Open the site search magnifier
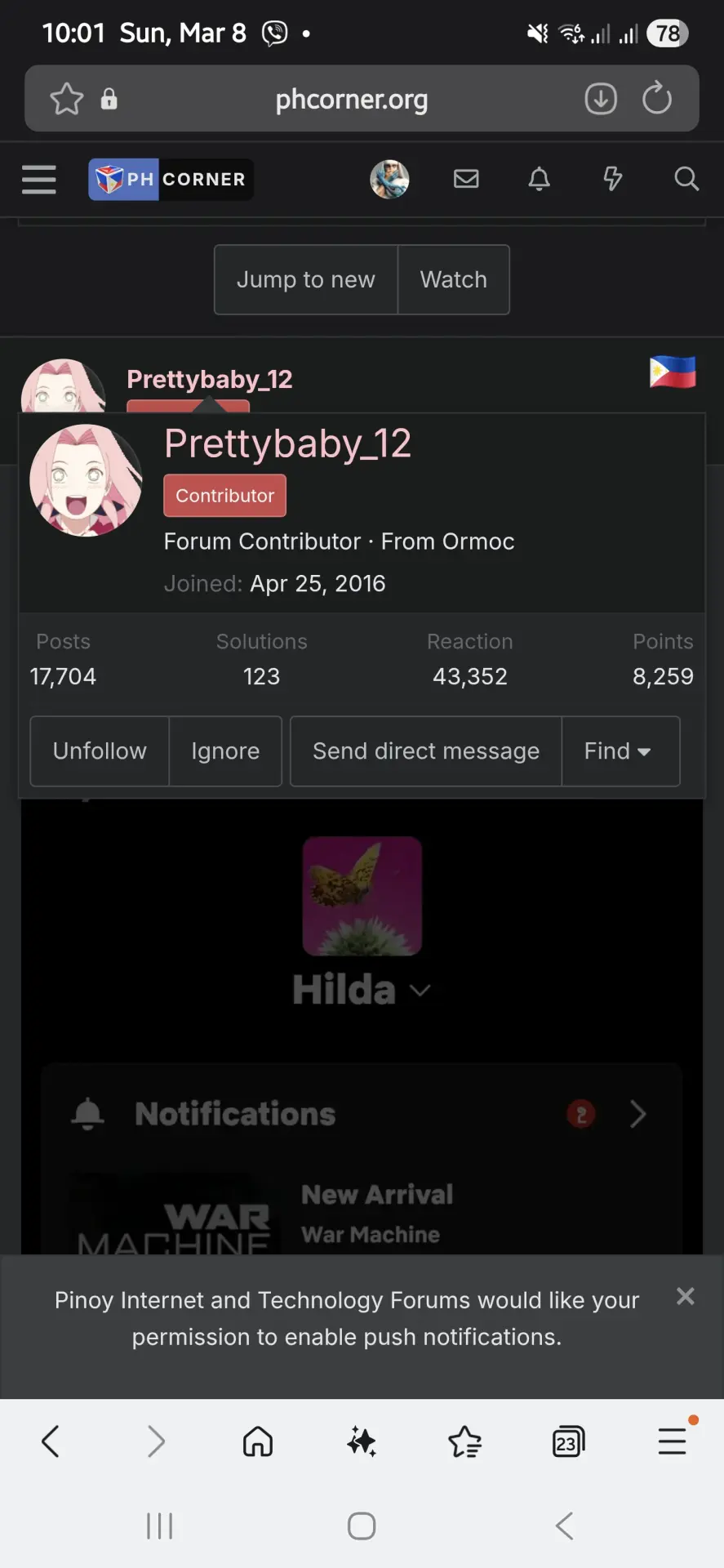 [x=686, y=179]
